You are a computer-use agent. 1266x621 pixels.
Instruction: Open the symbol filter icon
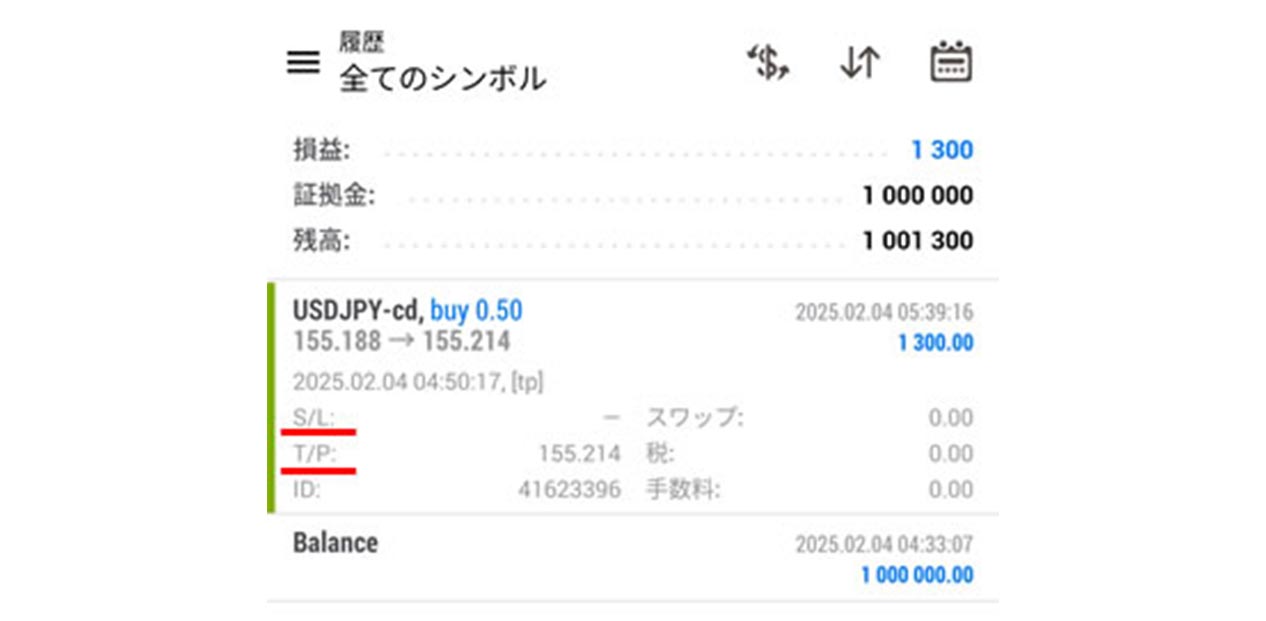pos(767,63)
